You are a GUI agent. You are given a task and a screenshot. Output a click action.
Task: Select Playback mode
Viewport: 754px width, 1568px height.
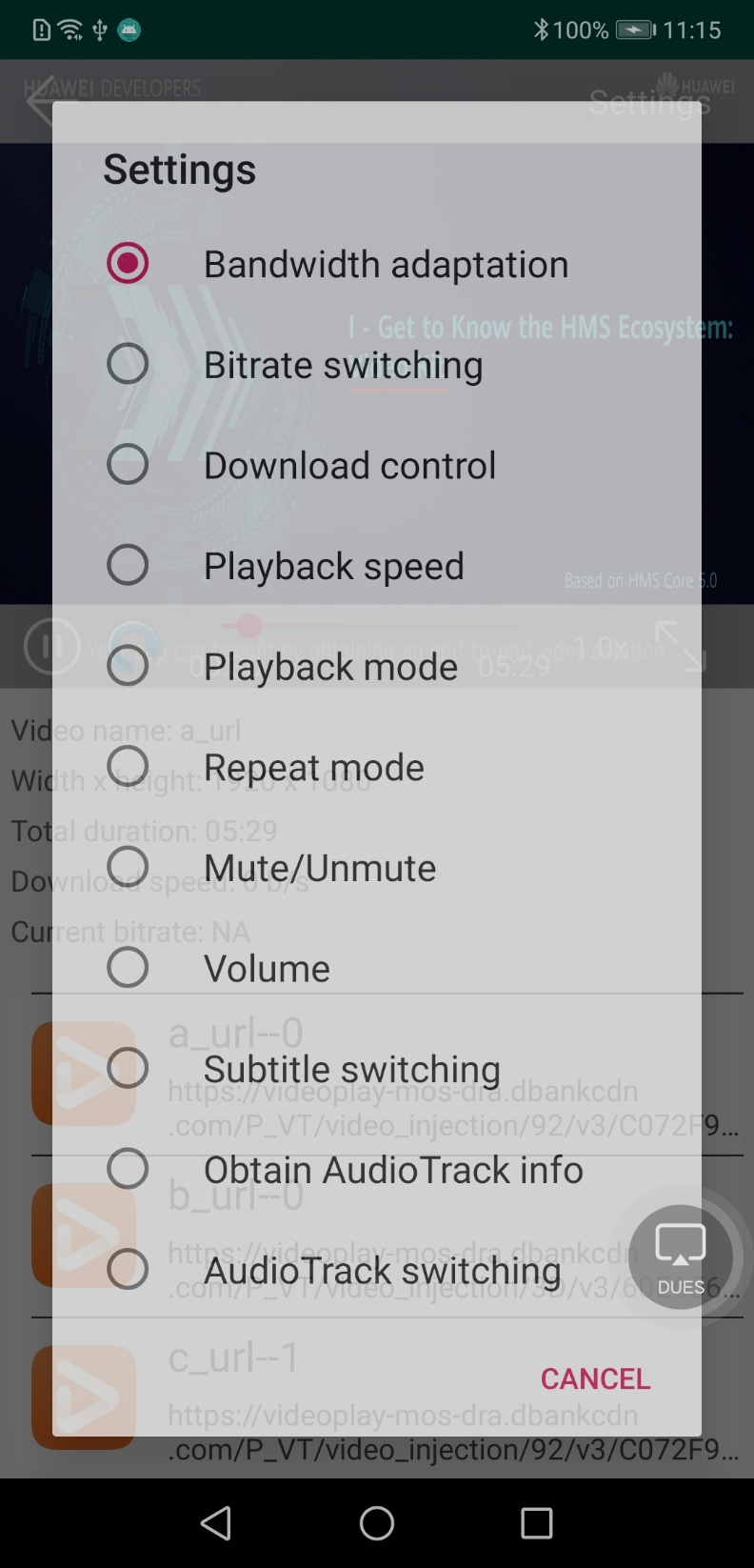point(377,666)
